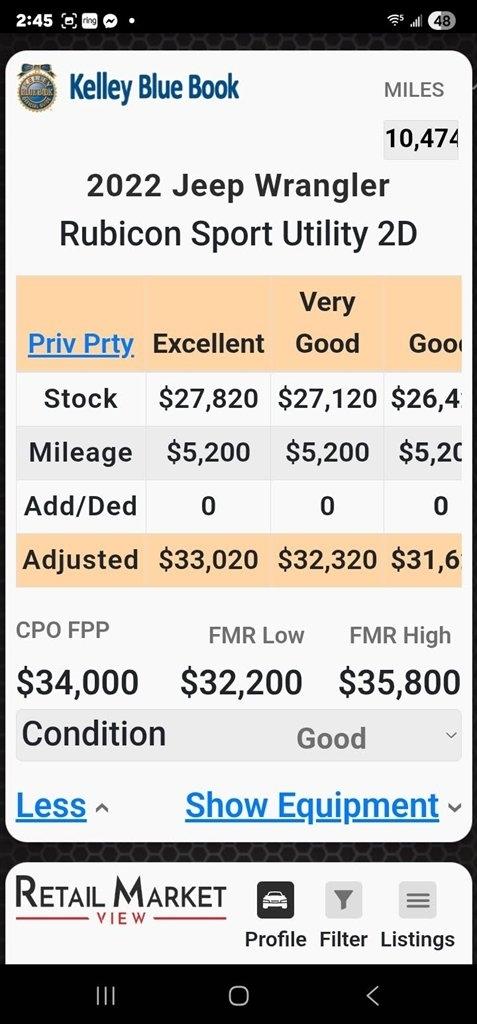
Task: Collapse details with the Less link
Action: (51, 805)
